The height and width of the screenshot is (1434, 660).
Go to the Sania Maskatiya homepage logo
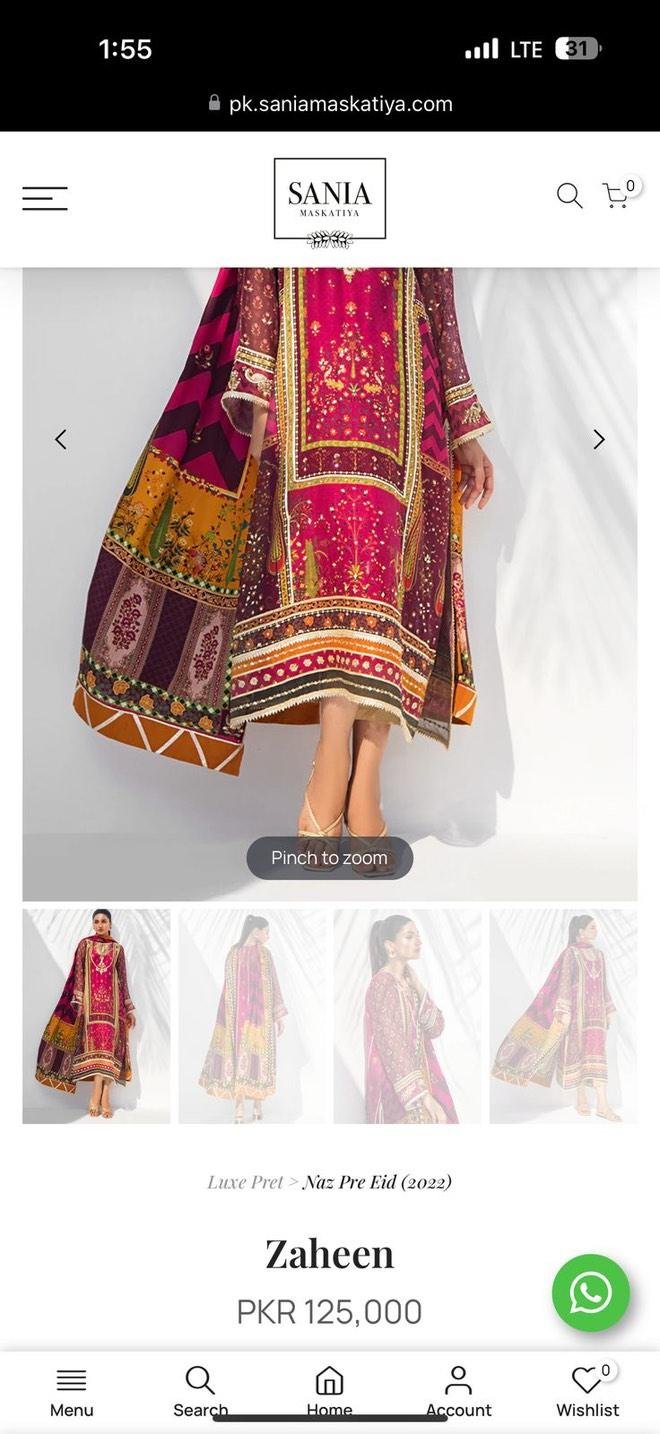tap(330, 198)
